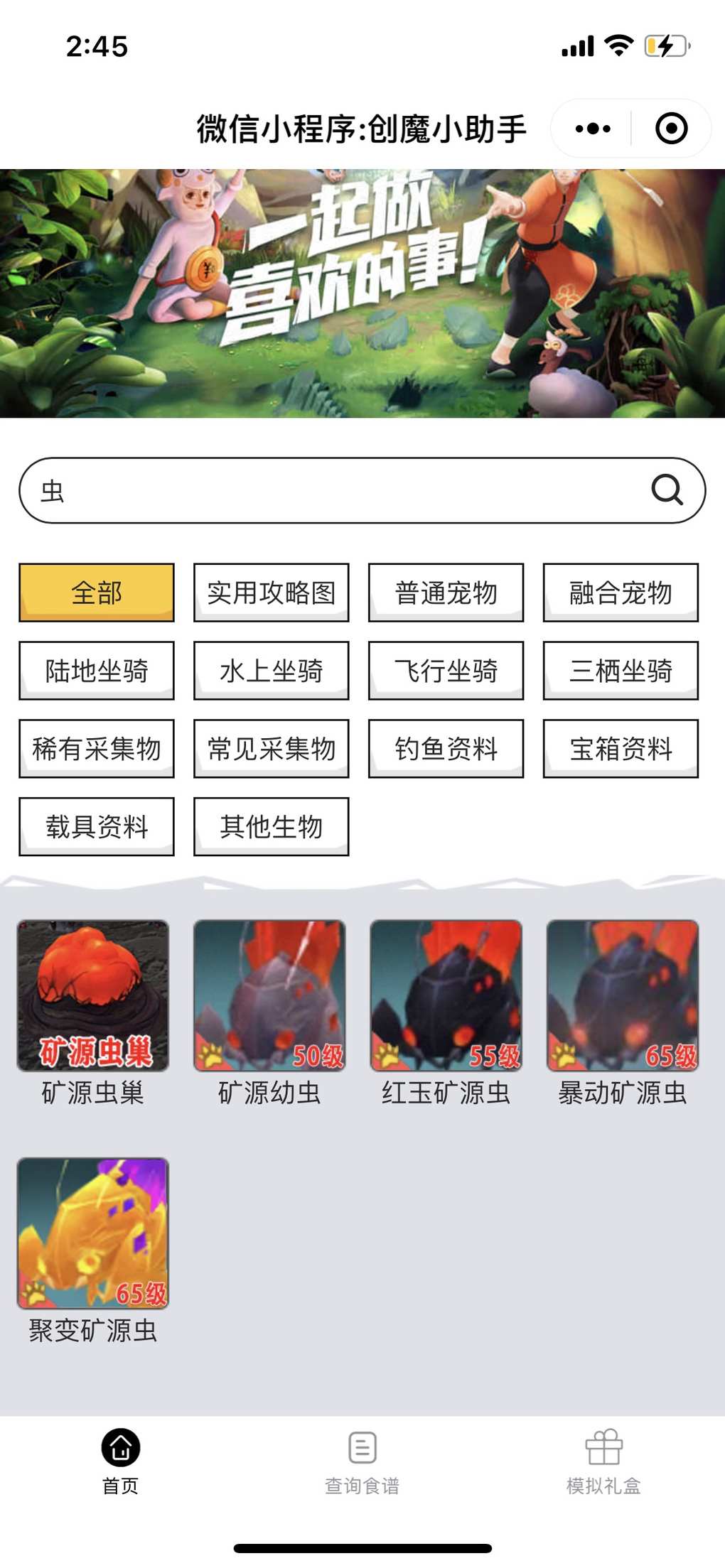This screenshot has width=725, height=1568.
Task: Open the 钓鱼资料 category
Action: pos(446,748)
